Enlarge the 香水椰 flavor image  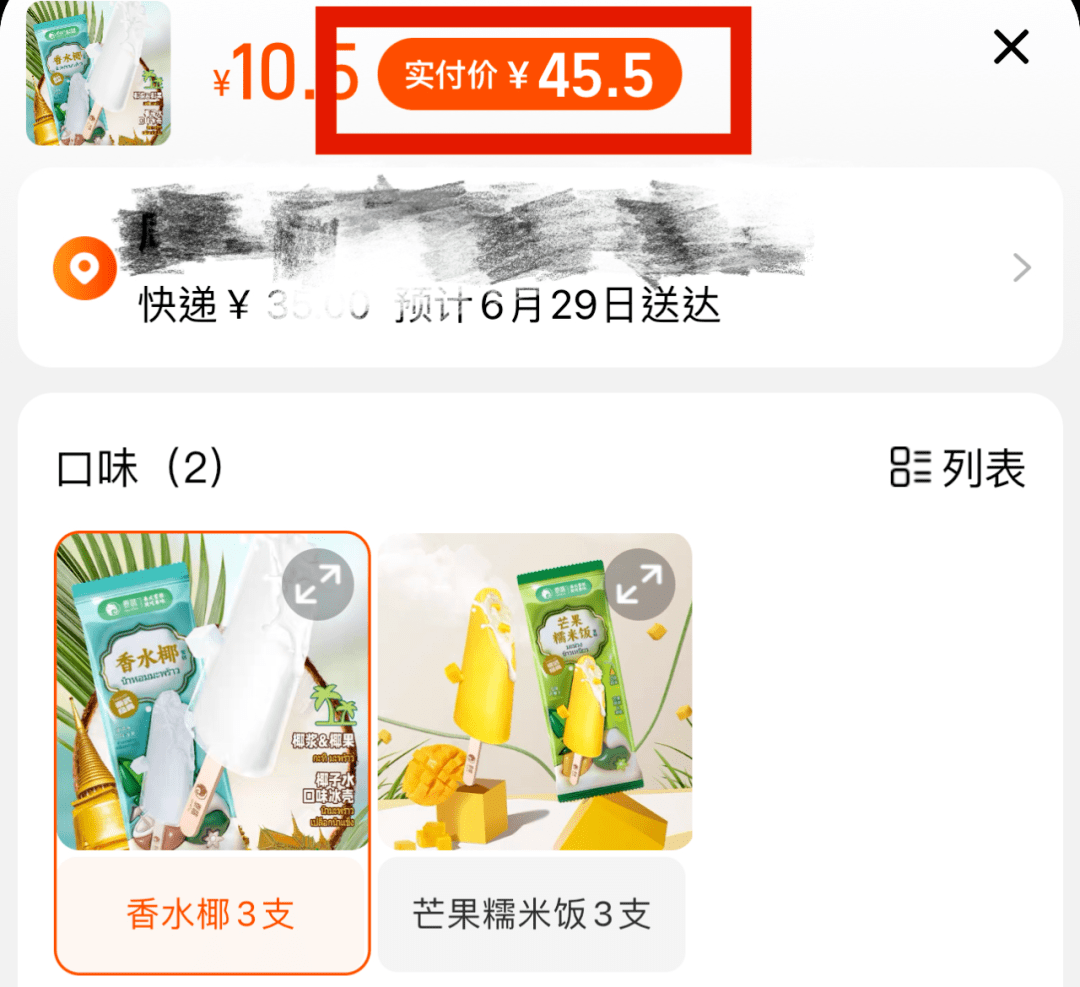coord(317,584)
